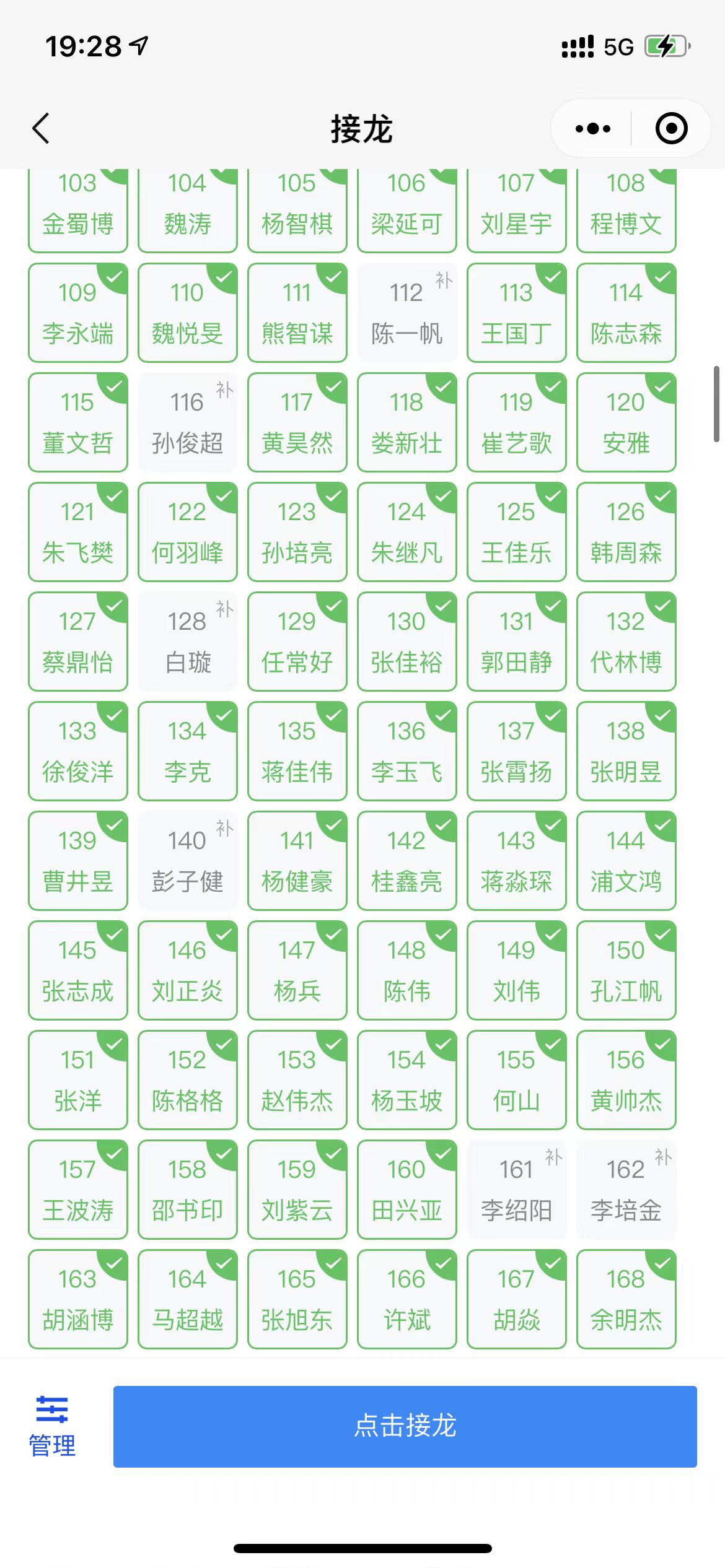Select entry 112 陈一帆
Image resolution: width=725 pixels, height=1568 pixels.
406,313
